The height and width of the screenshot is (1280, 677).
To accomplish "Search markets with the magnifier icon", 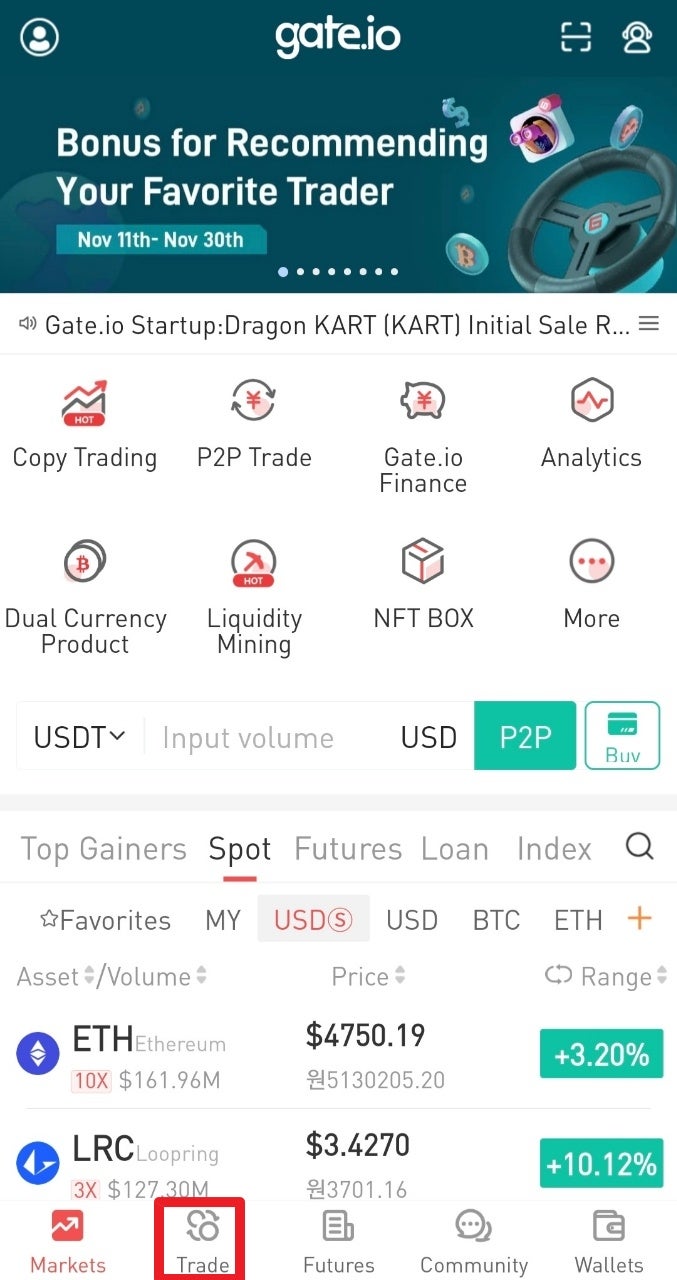I will coord(639,847).
